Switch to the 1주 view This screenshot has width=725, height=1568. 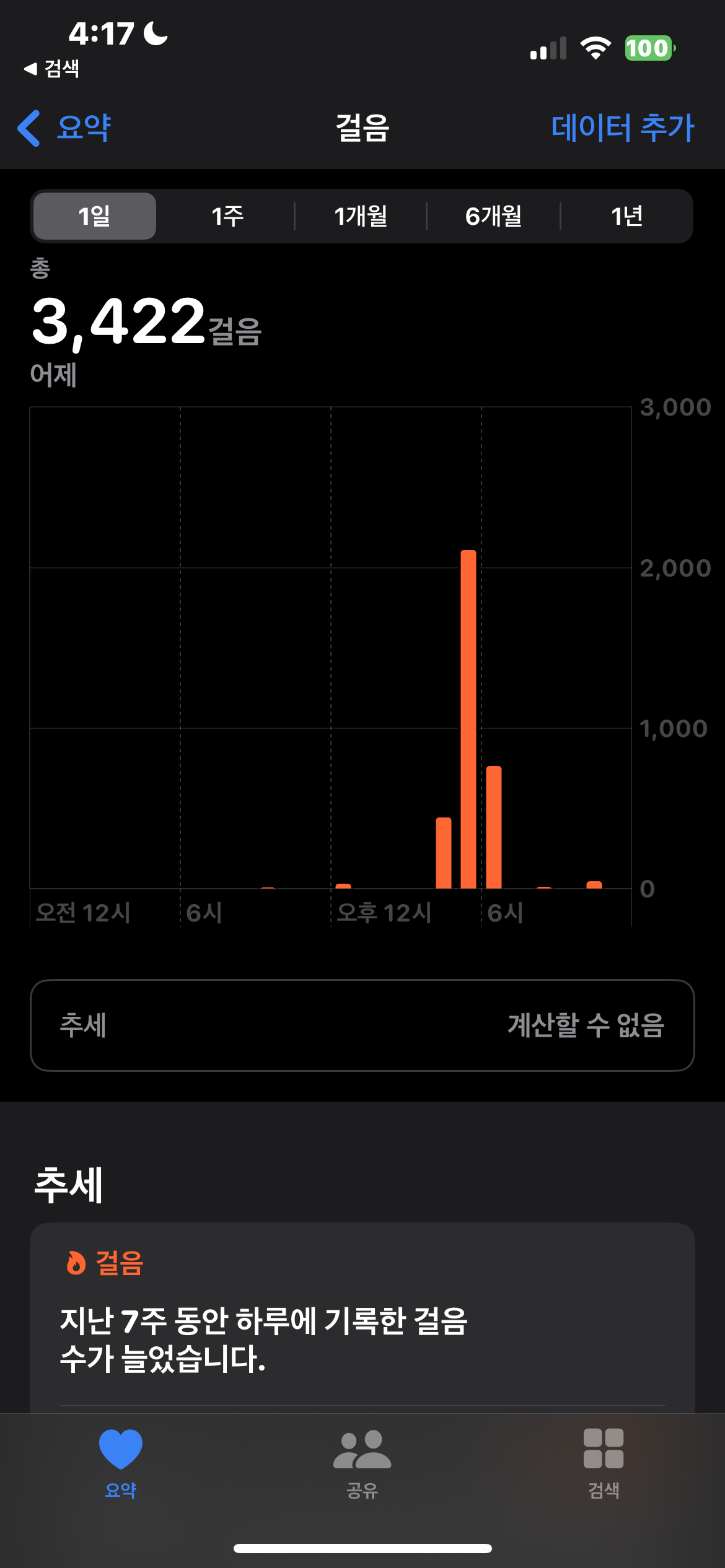pos(227,216)
